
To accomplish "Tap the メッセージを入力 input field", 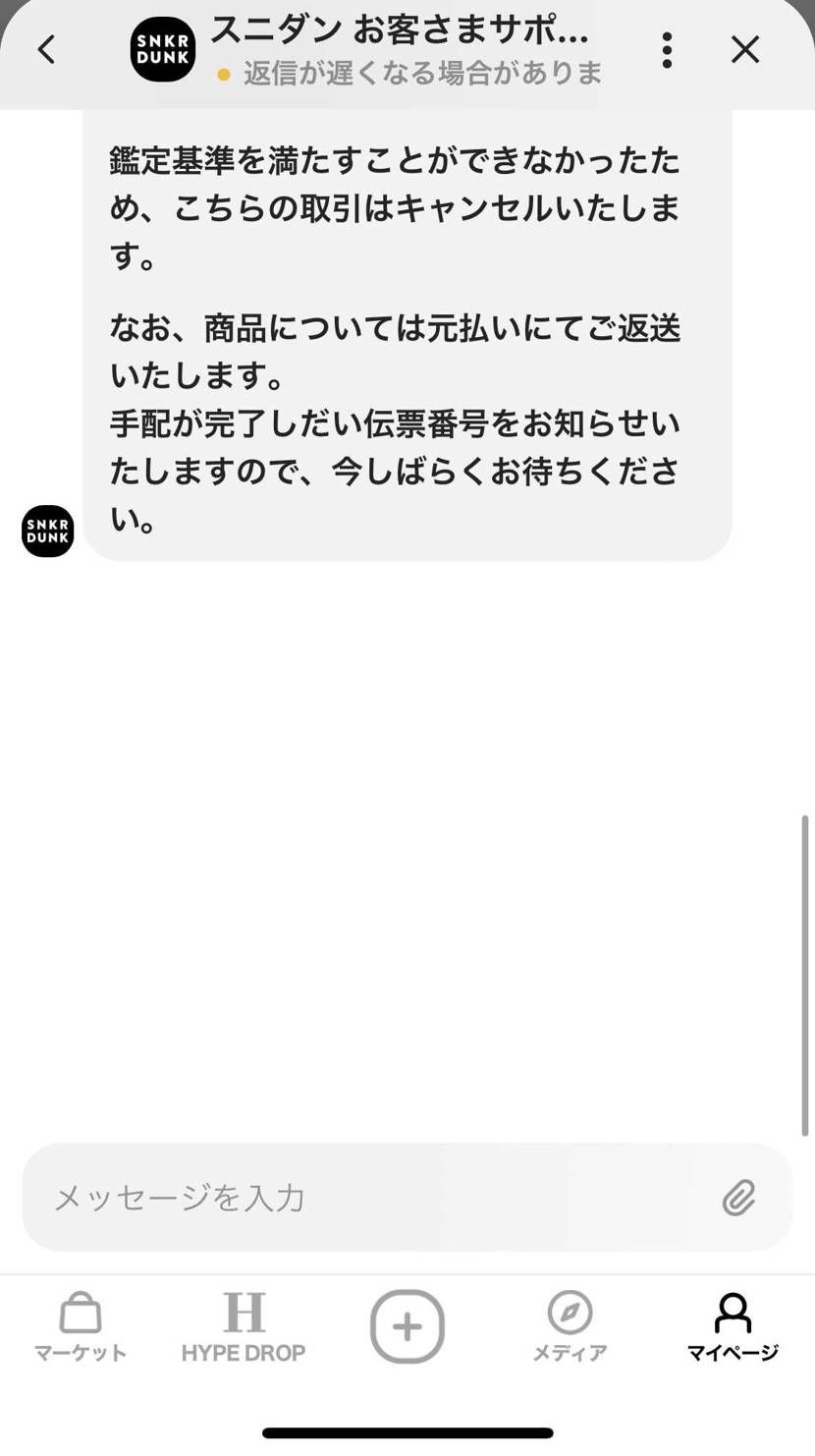I will pos(295,1198).
